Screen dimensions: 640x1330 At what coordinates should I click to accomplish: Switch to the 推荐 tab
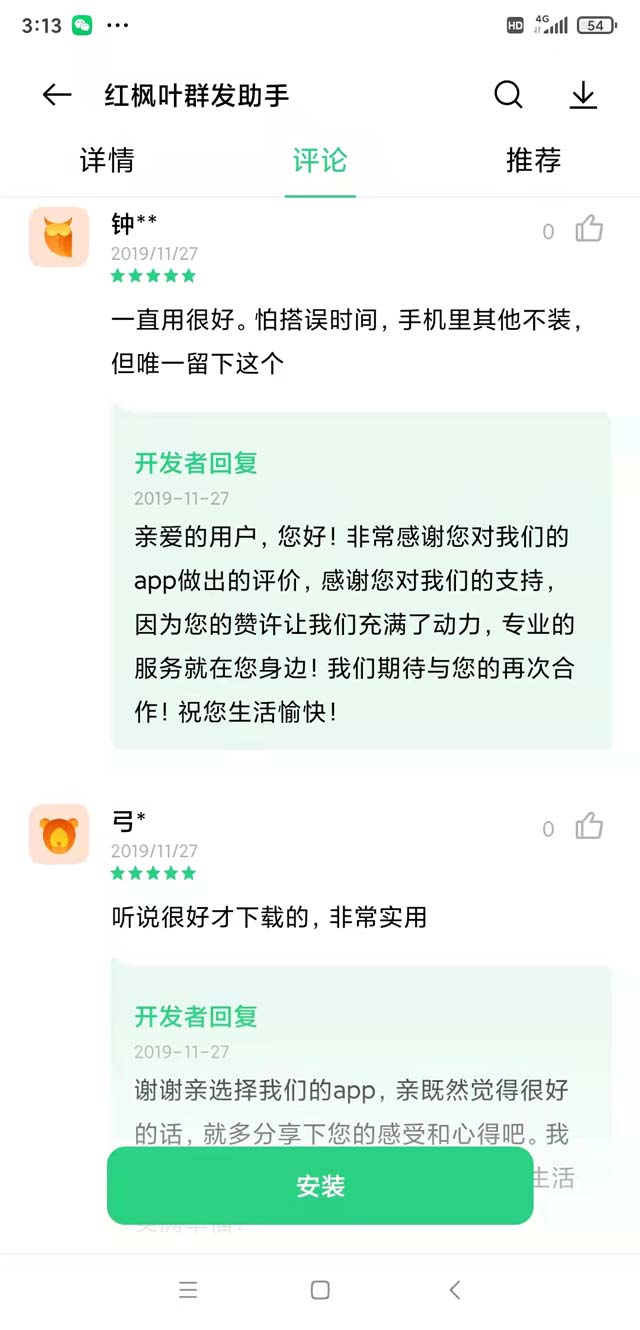tap(533, 160)
